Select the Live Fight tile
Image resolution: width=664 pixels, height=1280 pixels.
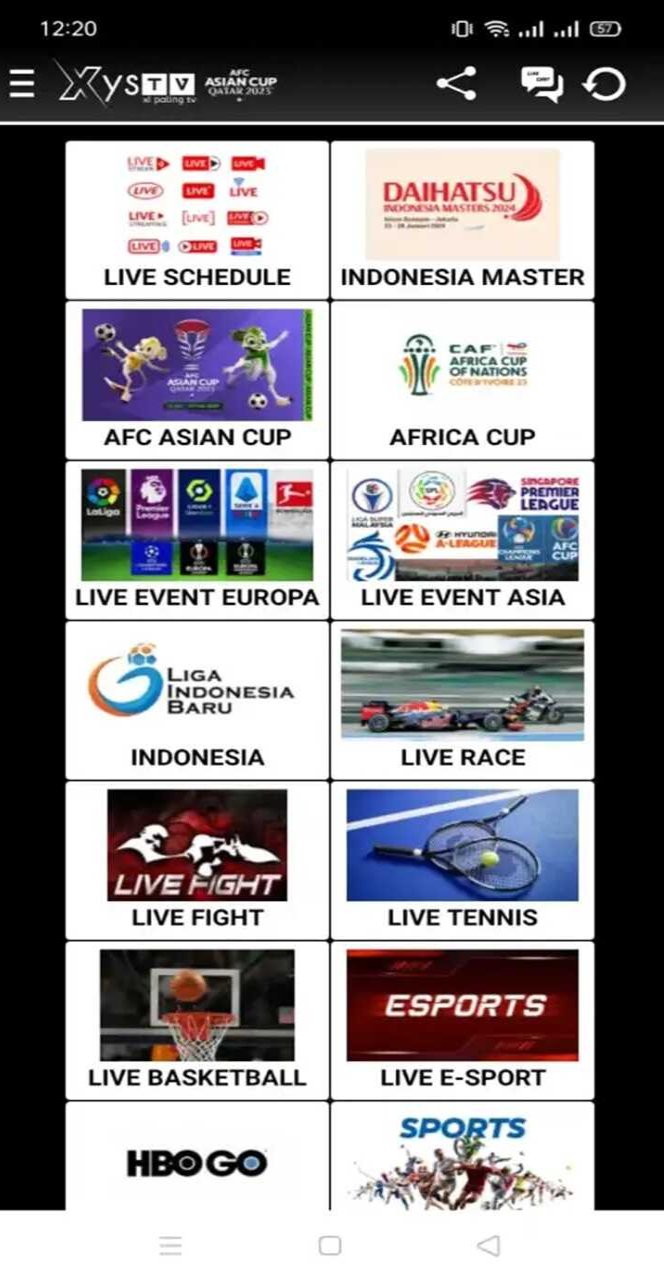(197, 859)
